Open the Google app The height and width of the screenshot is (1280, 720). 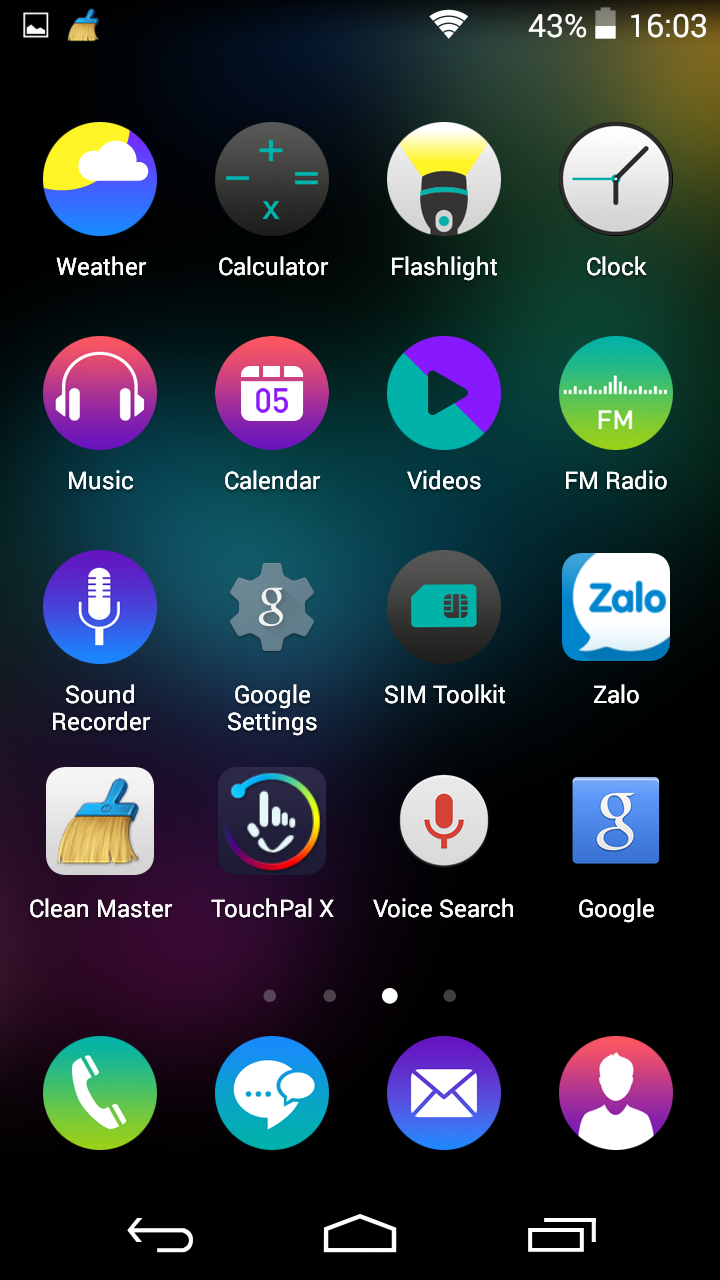point(616,822)
